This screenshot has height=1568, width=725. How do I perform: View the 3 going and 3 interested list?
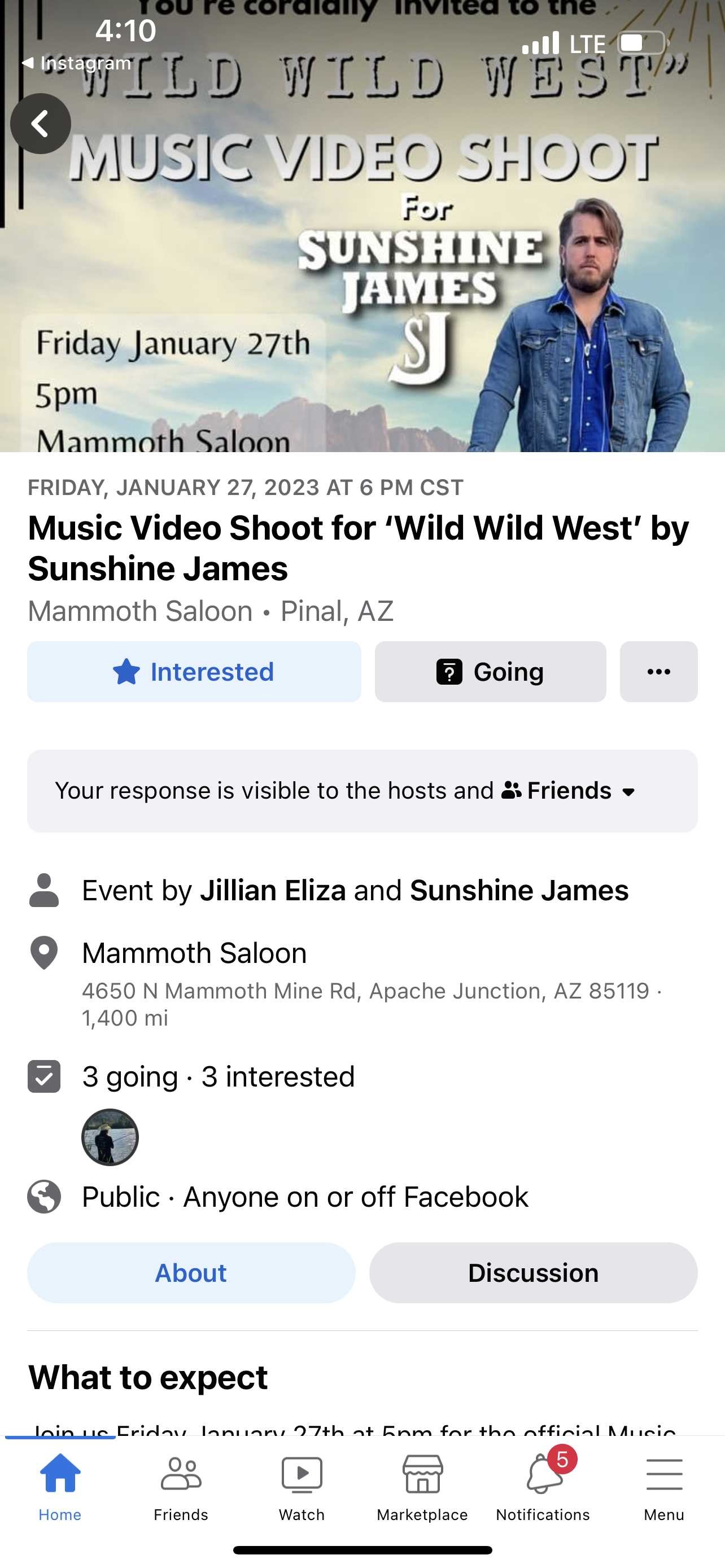pos(218,1076)
